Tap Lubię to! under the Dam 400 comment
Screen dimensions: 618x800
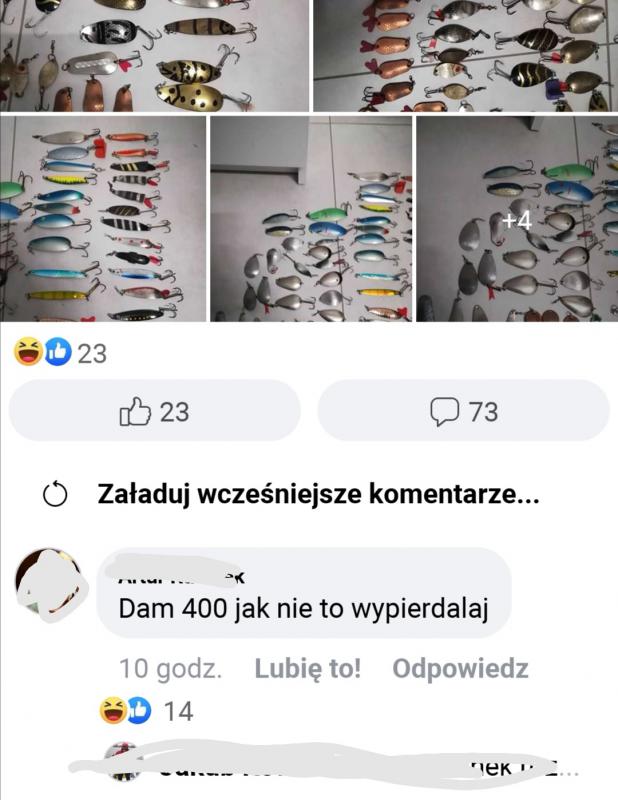click(307, 668)
